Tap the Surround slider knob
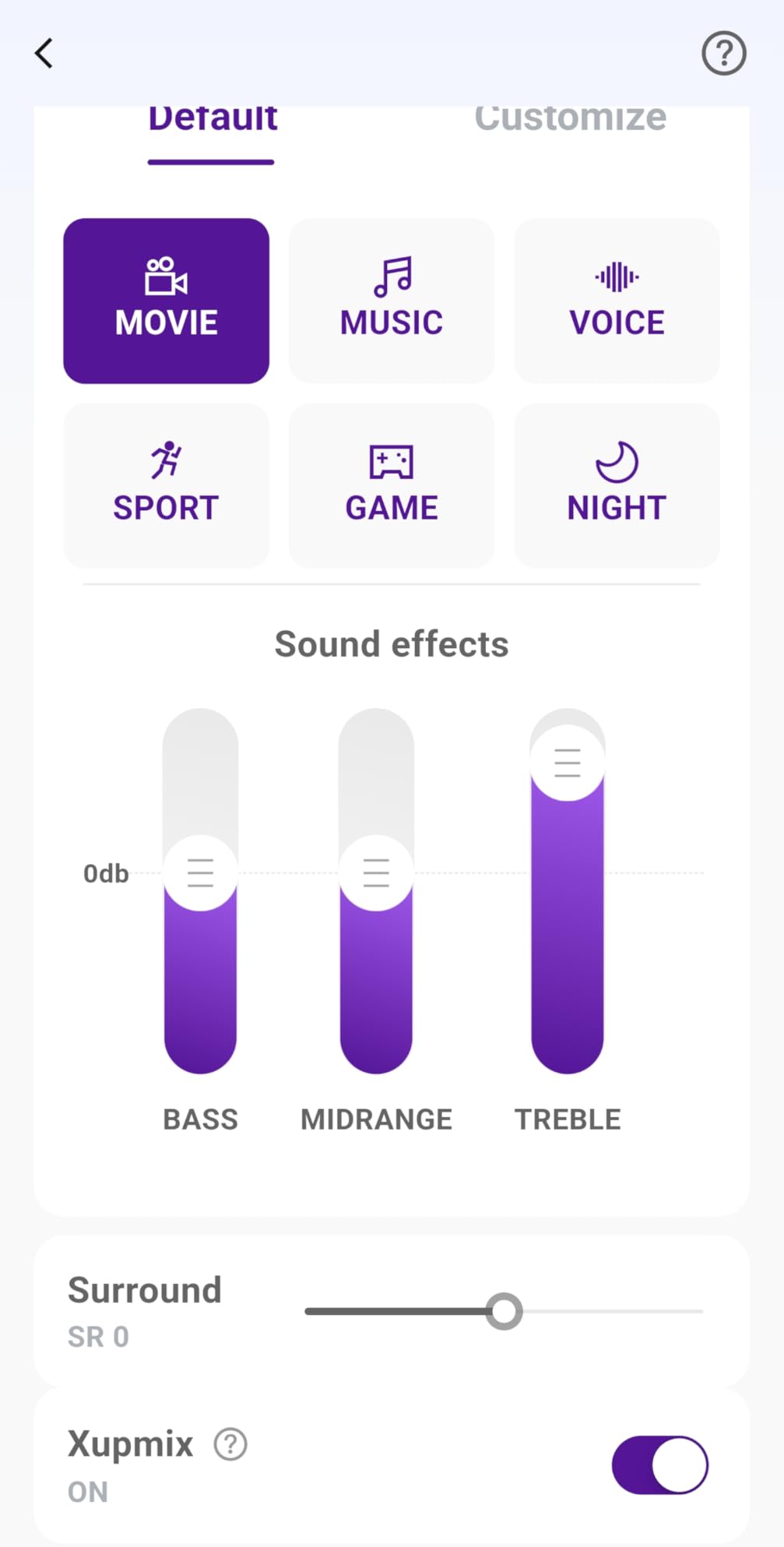Image resolution: width=784 pixels, height=1547 pixels. tap(505, 1311)
